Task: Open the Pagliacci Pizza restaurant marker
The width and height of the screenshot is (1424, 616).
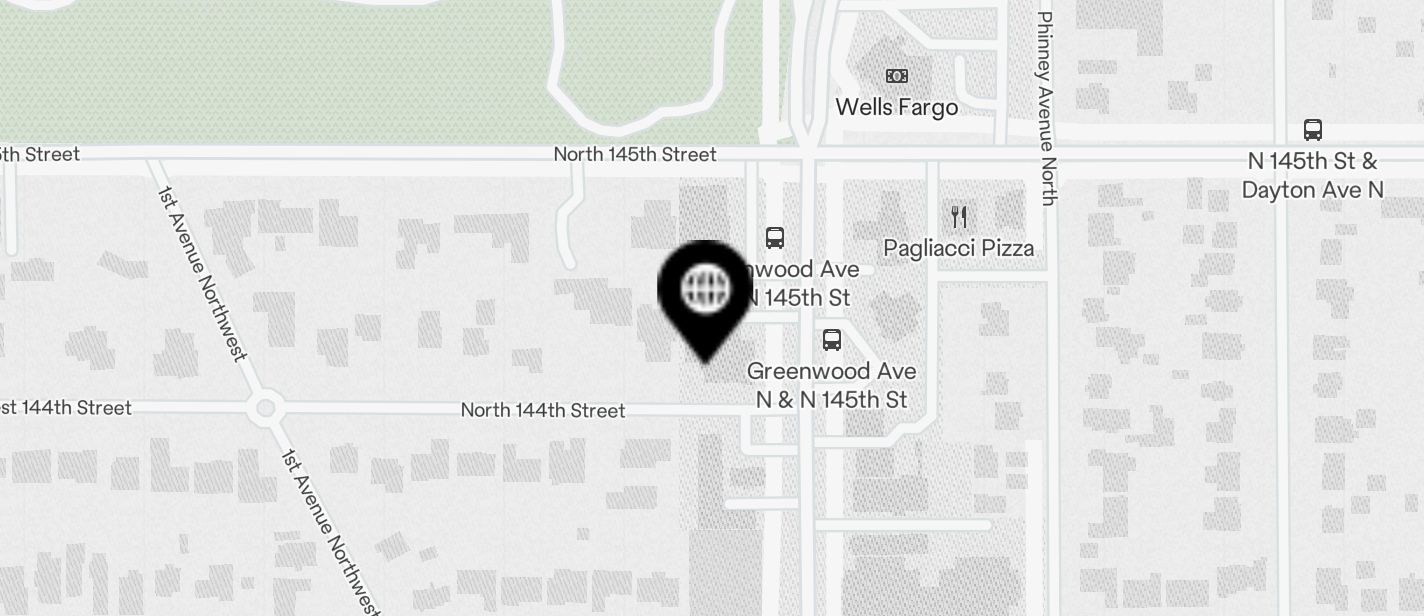Action: click(x=959, y=217)
